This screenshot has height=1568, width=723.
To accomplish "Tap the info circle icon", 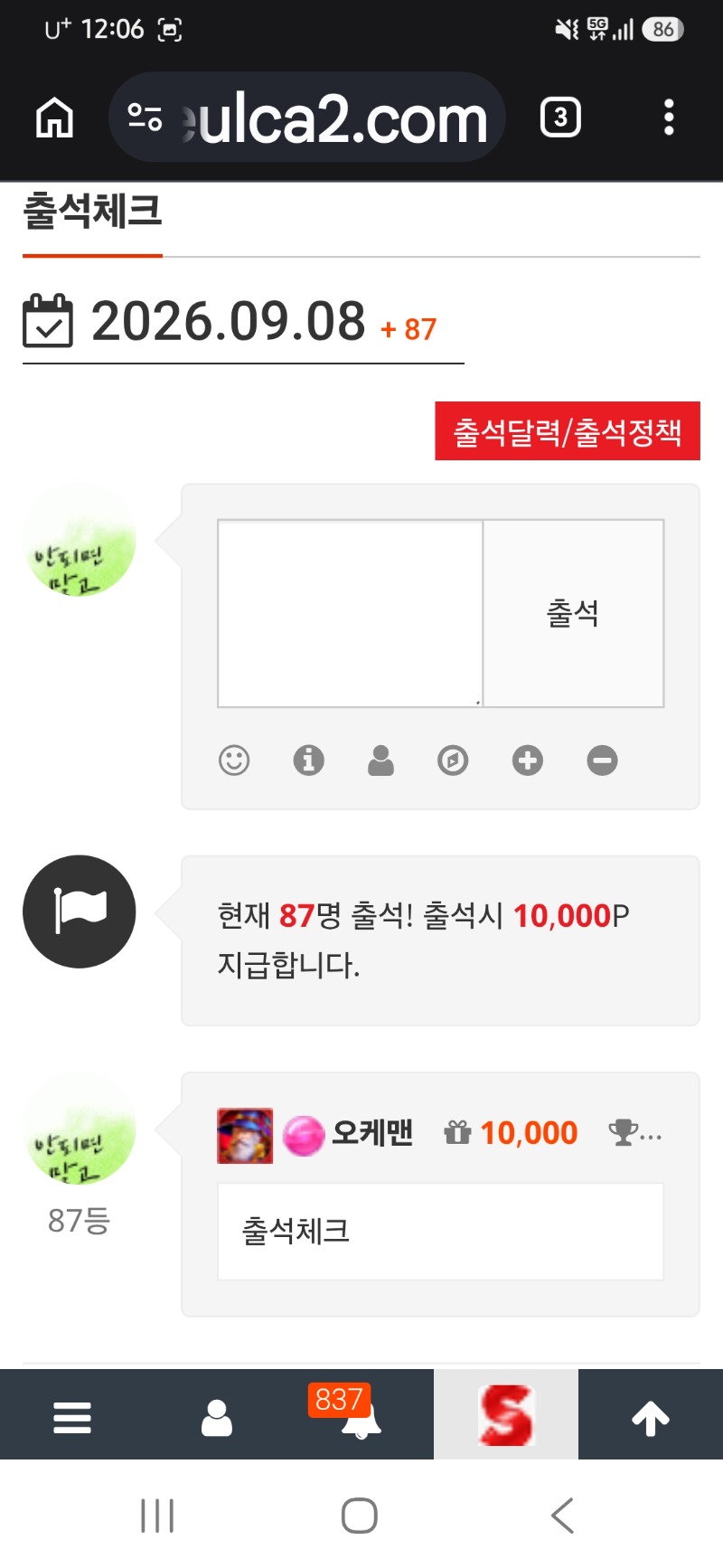I will coord(308,760).
